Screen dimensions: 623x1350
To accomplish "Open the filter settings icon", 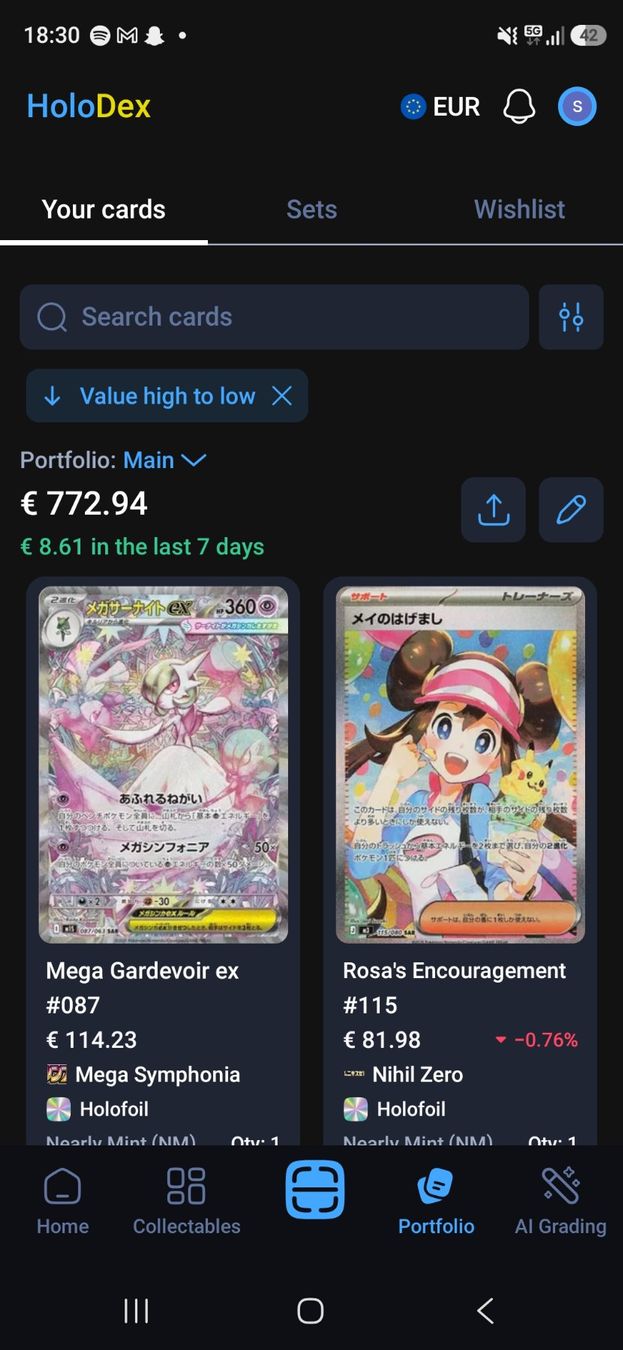I will click(x=571, y=317).
